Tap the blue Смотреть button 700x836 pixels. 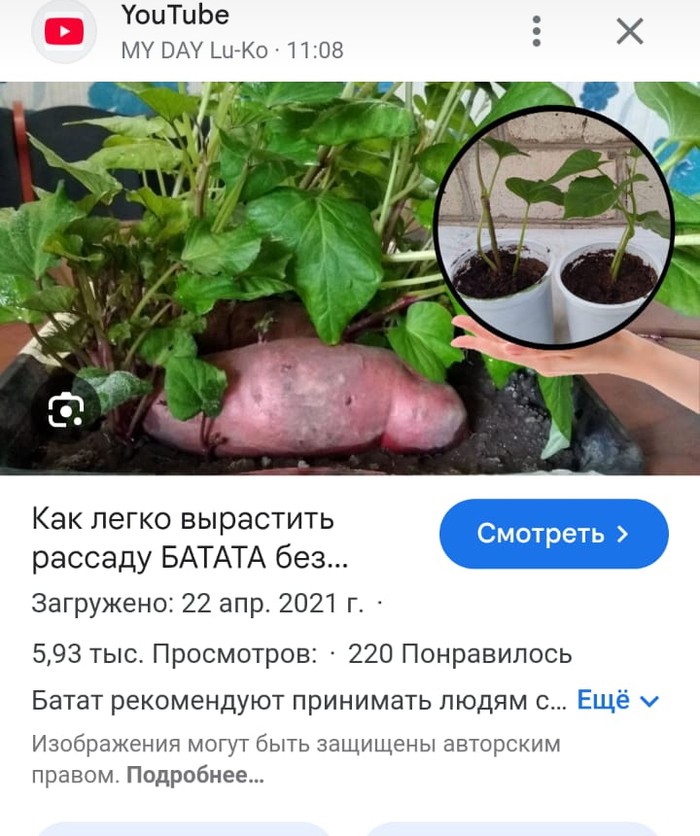coord(553,533)
